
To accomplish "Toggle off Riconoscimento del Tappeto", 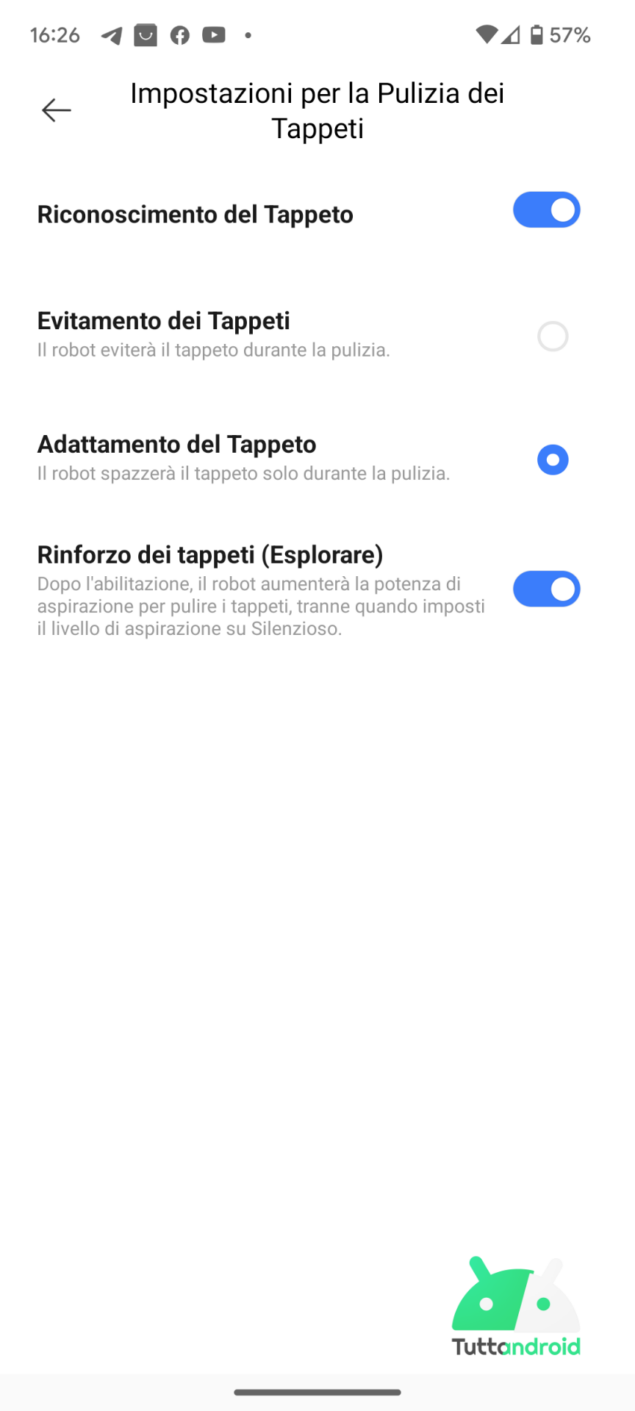I will (546, 210).
